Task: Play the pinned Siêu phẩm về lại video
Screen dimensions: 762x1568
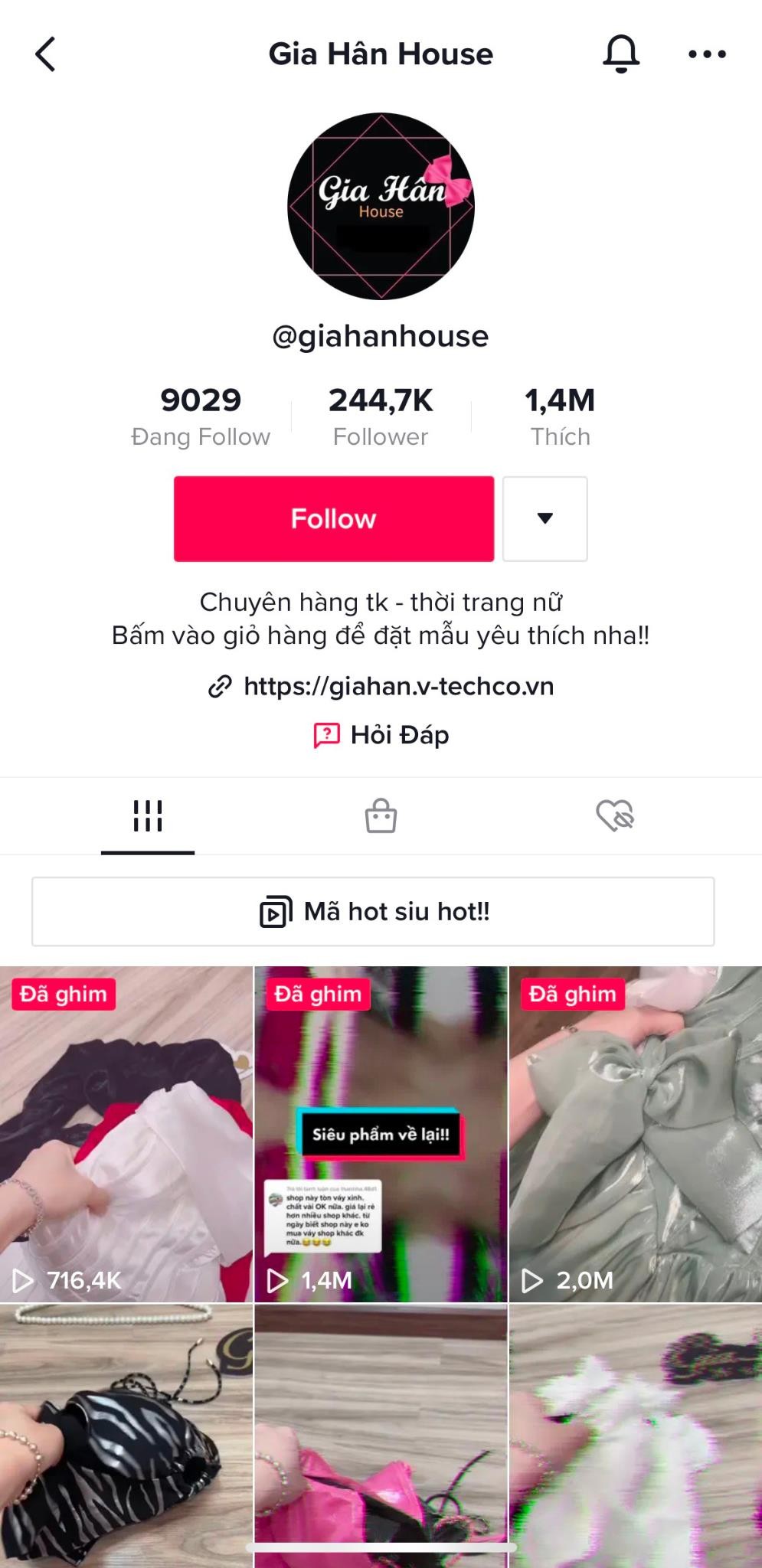Action: [x=381, y=1133]
